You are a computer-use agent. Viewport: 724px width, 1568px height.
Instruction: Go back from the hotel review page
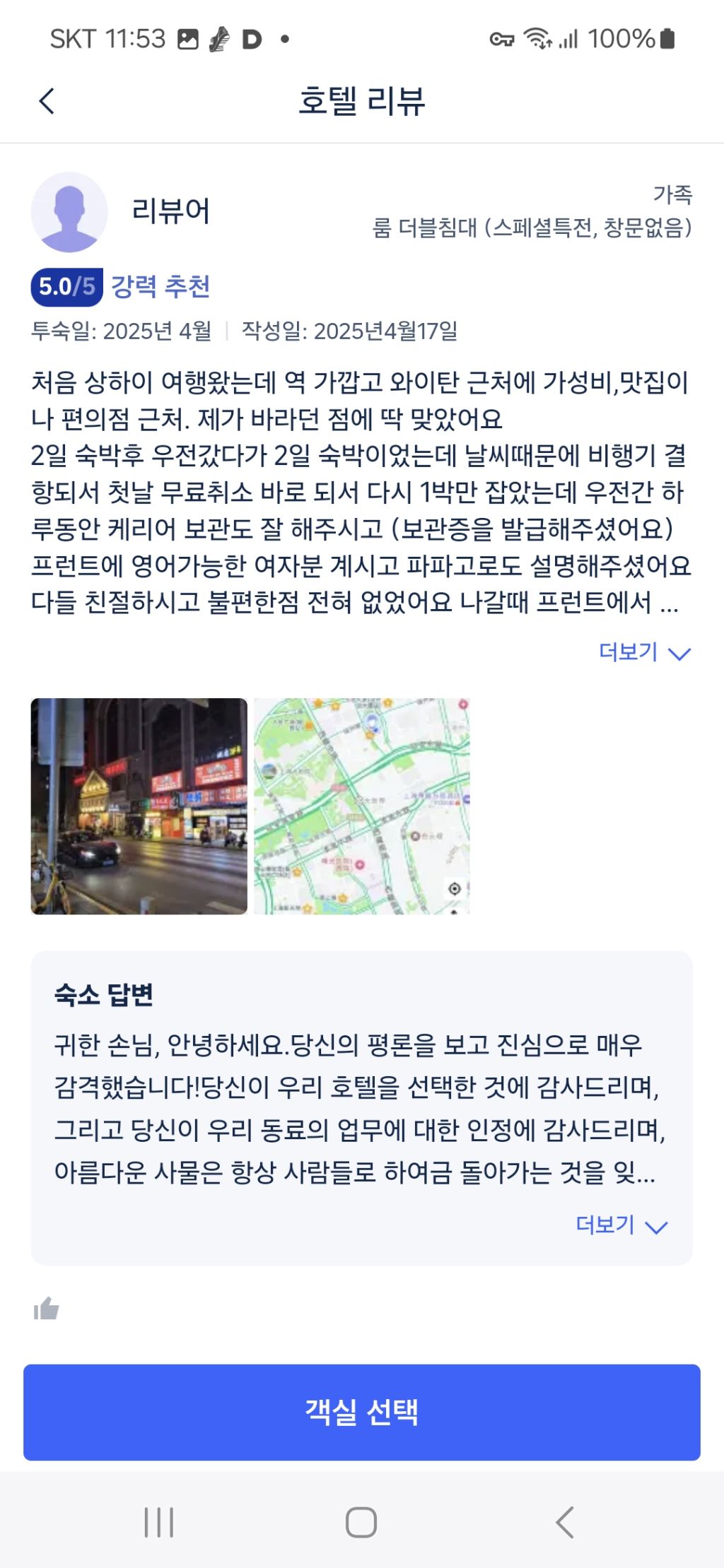(47, 101)
